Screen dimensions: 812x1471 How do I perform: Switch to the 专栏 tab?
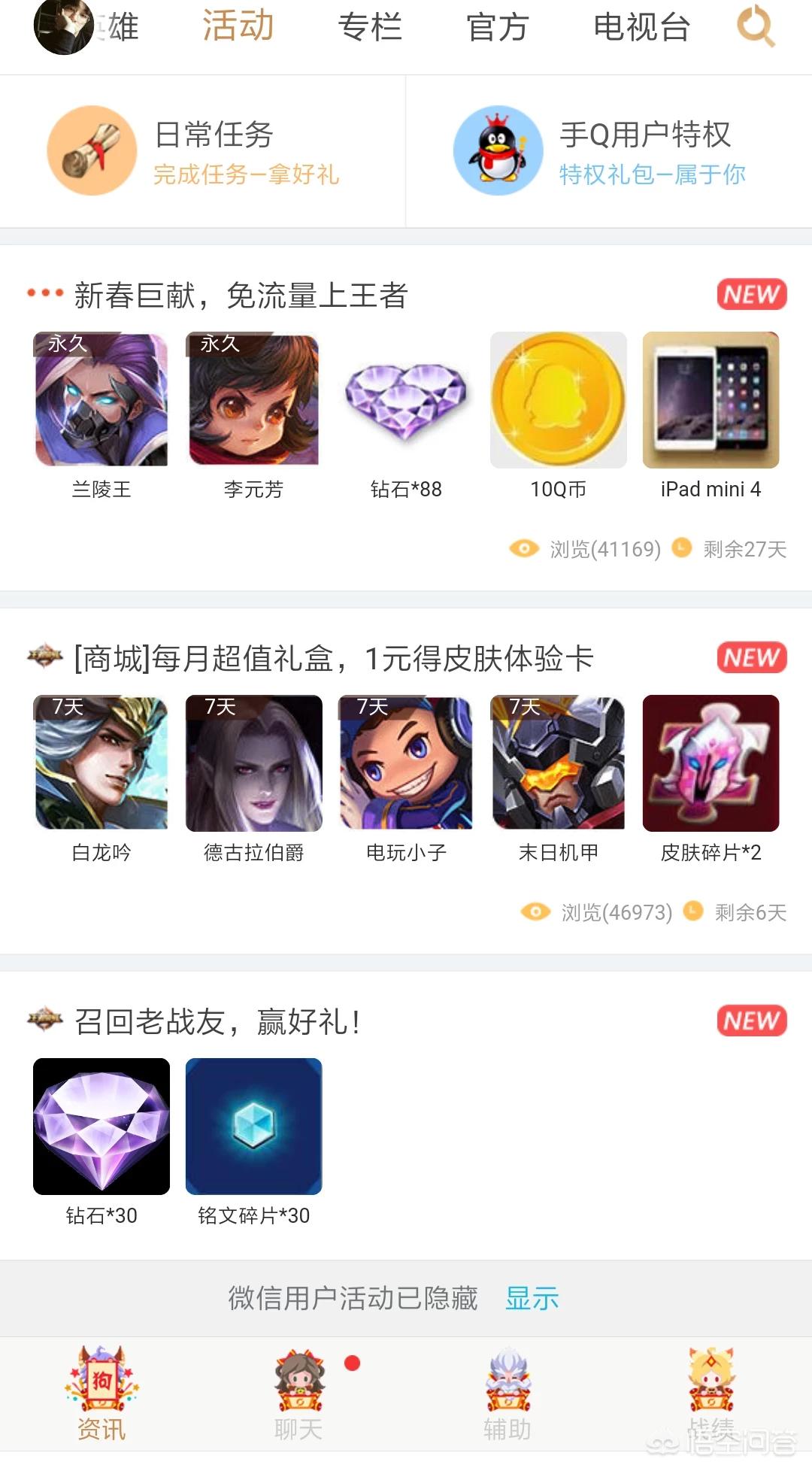coord(370,27)
